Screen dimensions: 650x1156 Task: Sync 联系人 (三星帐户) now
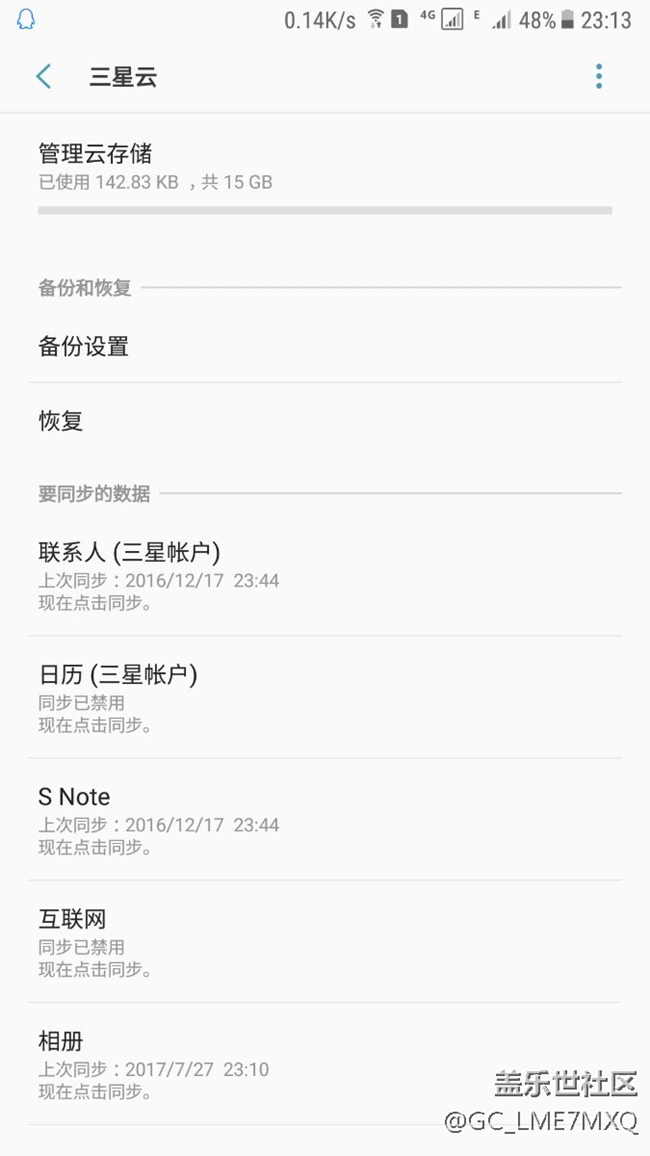click(325, 575)
